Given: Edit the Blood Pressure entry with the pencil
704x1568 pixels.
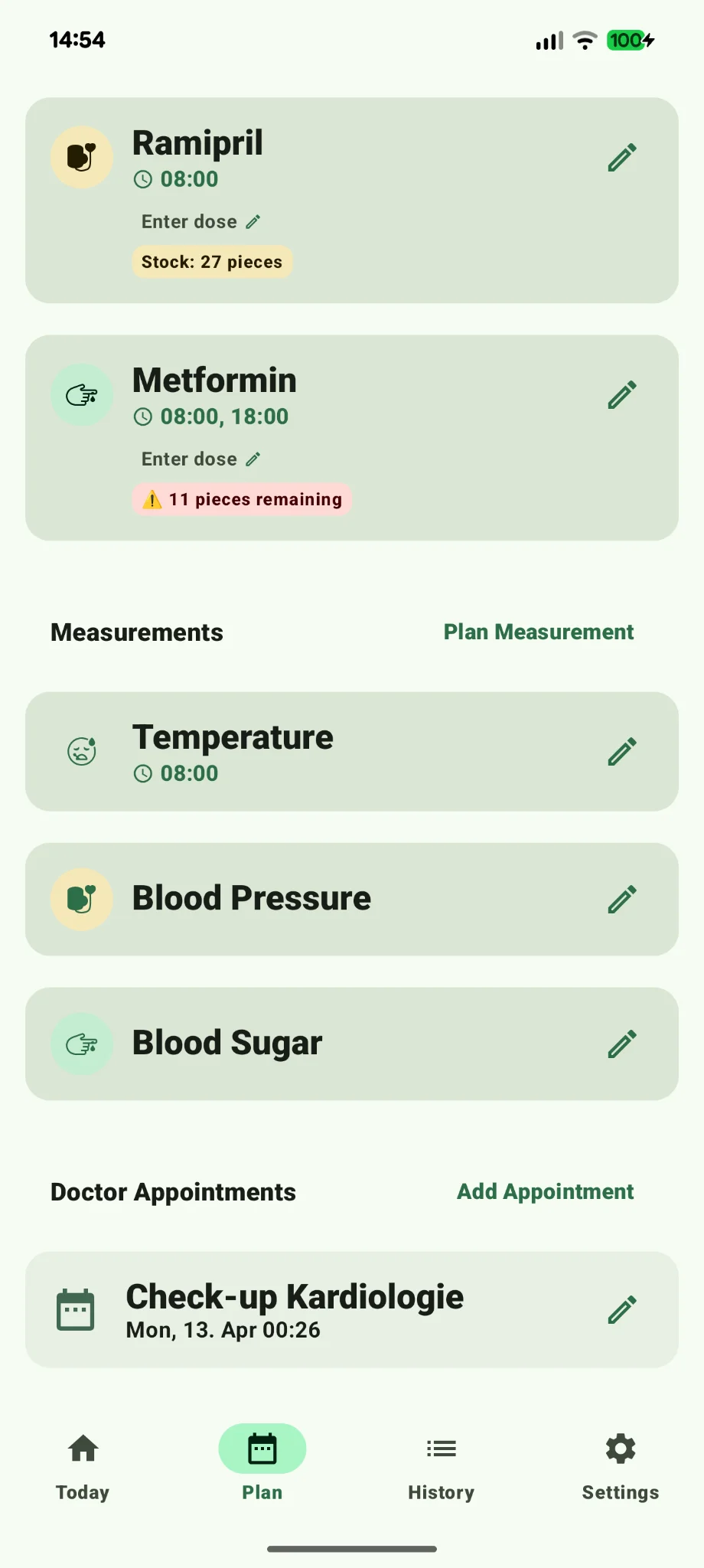Looking at the screenshot, I should coord(621,899).
